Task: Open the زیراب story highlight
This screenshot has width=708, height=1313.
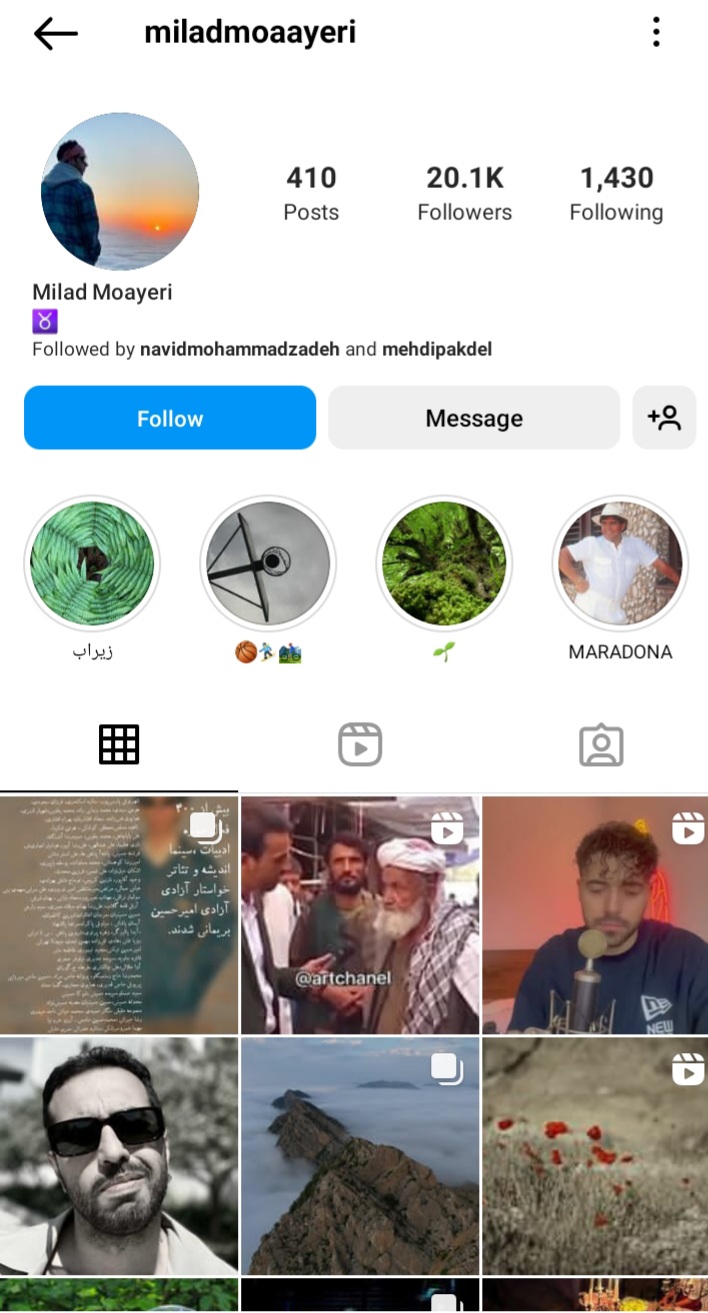Action: tap(92, 564)
